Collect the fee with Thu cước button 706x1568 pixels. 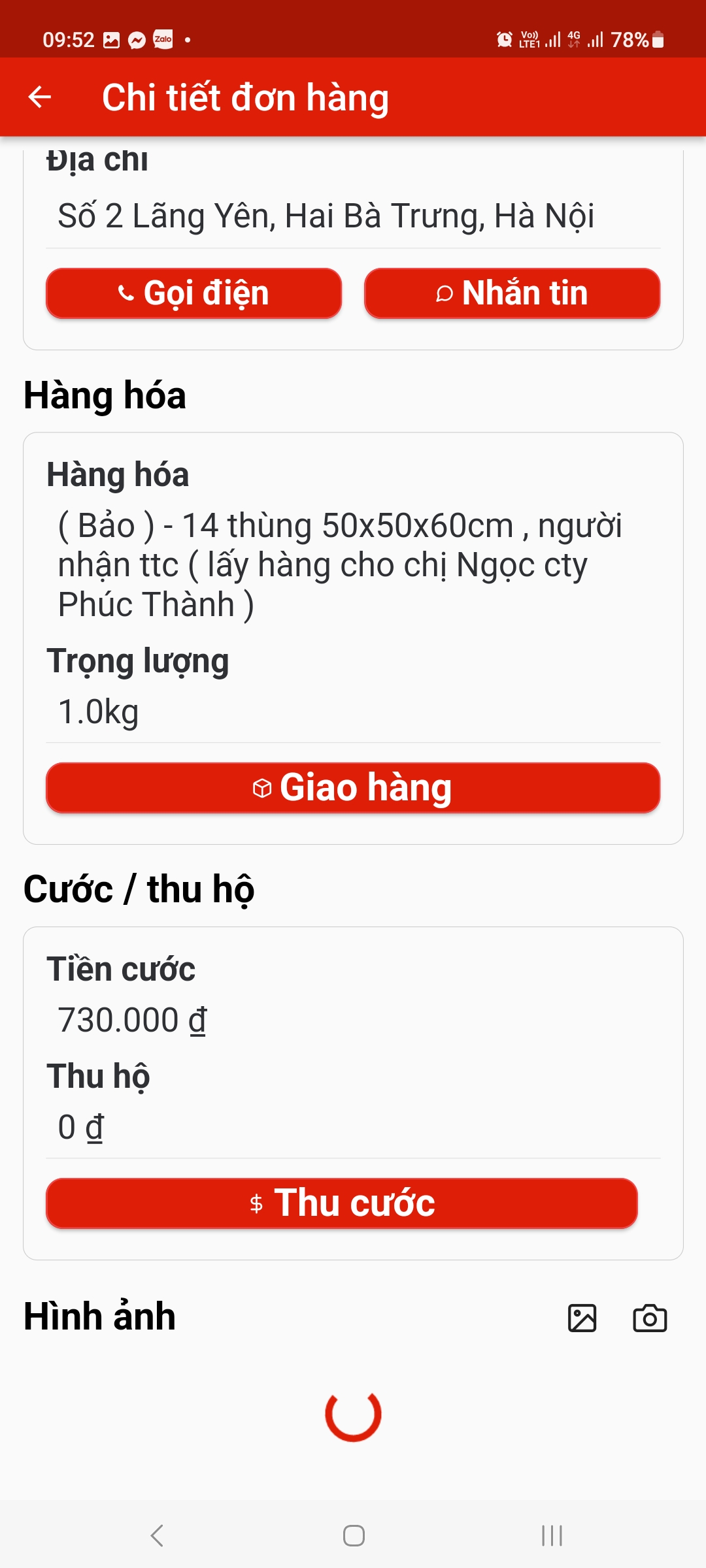[x=342, y=1203]
